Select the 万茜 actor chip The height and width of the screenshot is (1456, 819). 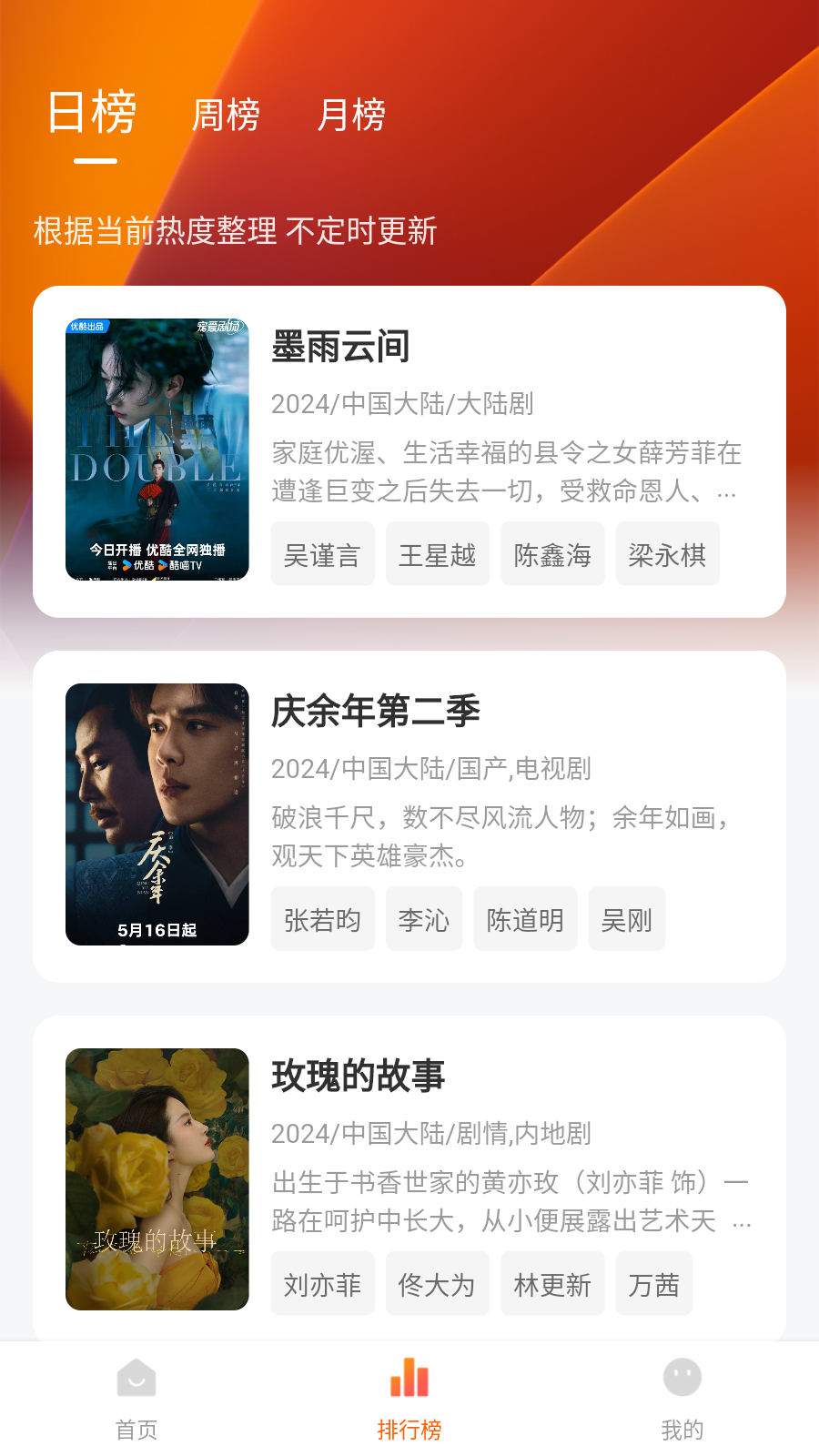[653, 1284]
